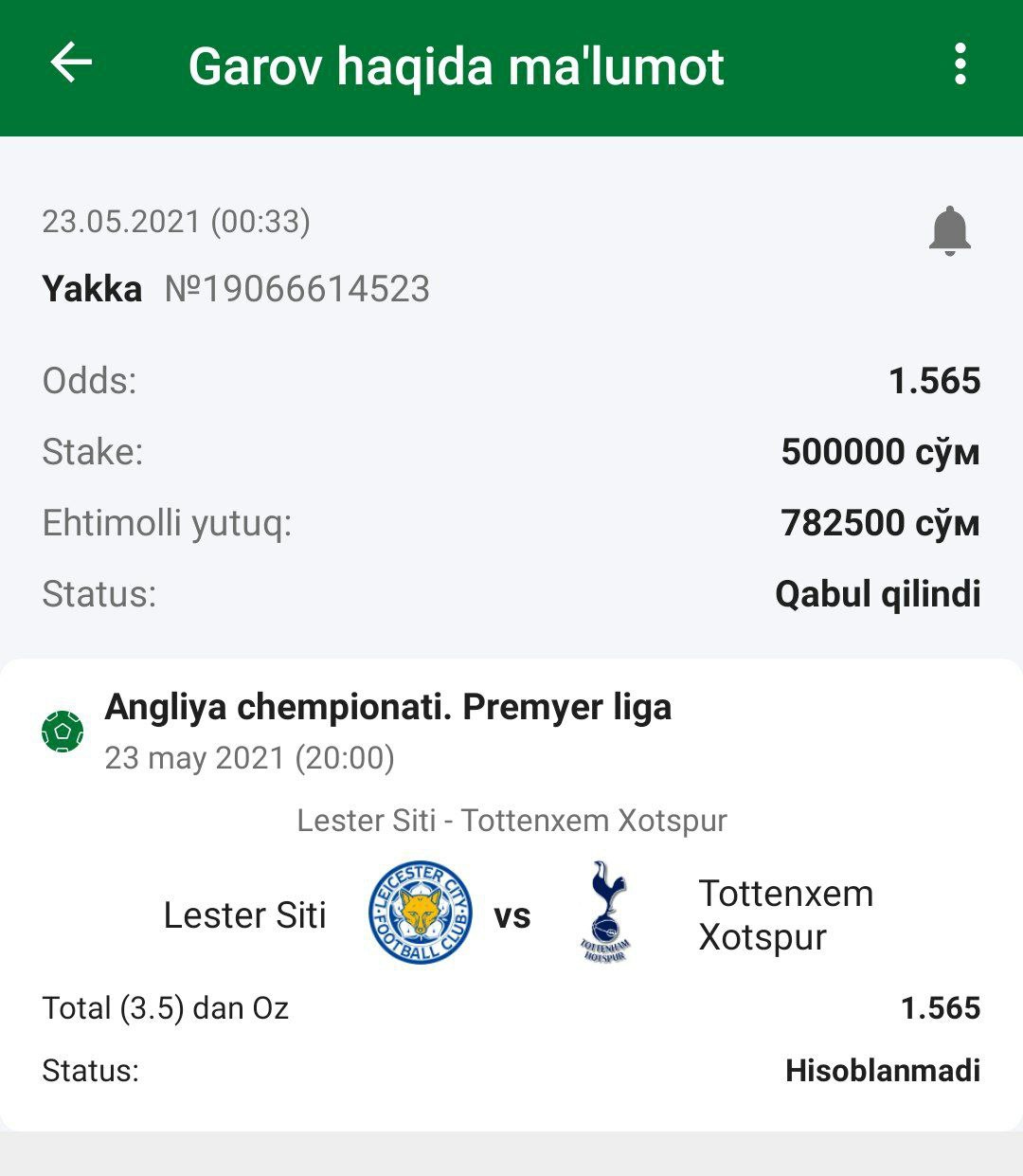Open the three-dot overflow menu

[x=960, y=64]
